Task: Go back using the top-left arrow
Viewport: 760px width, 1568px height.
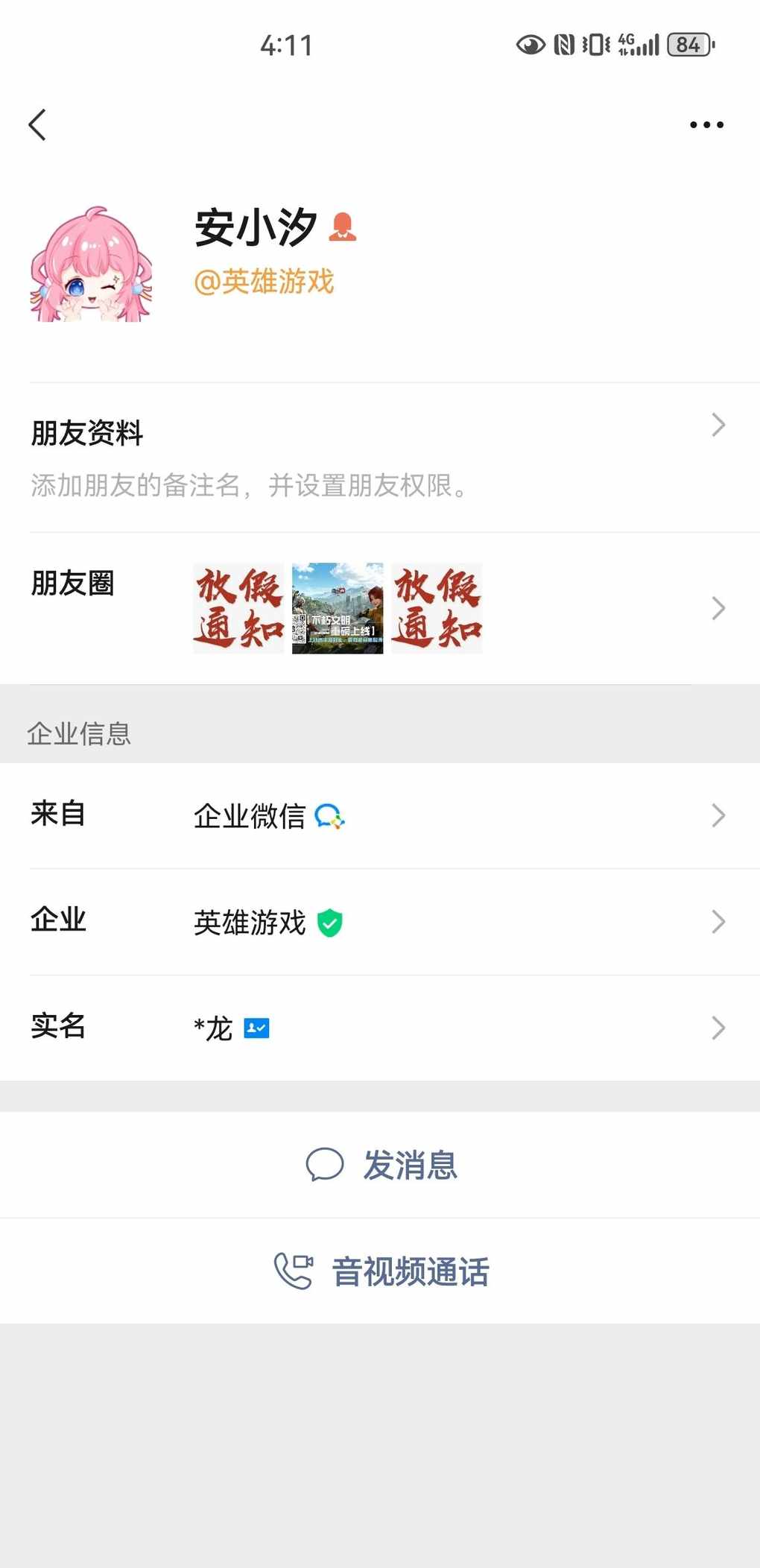Action: (38, 124)
